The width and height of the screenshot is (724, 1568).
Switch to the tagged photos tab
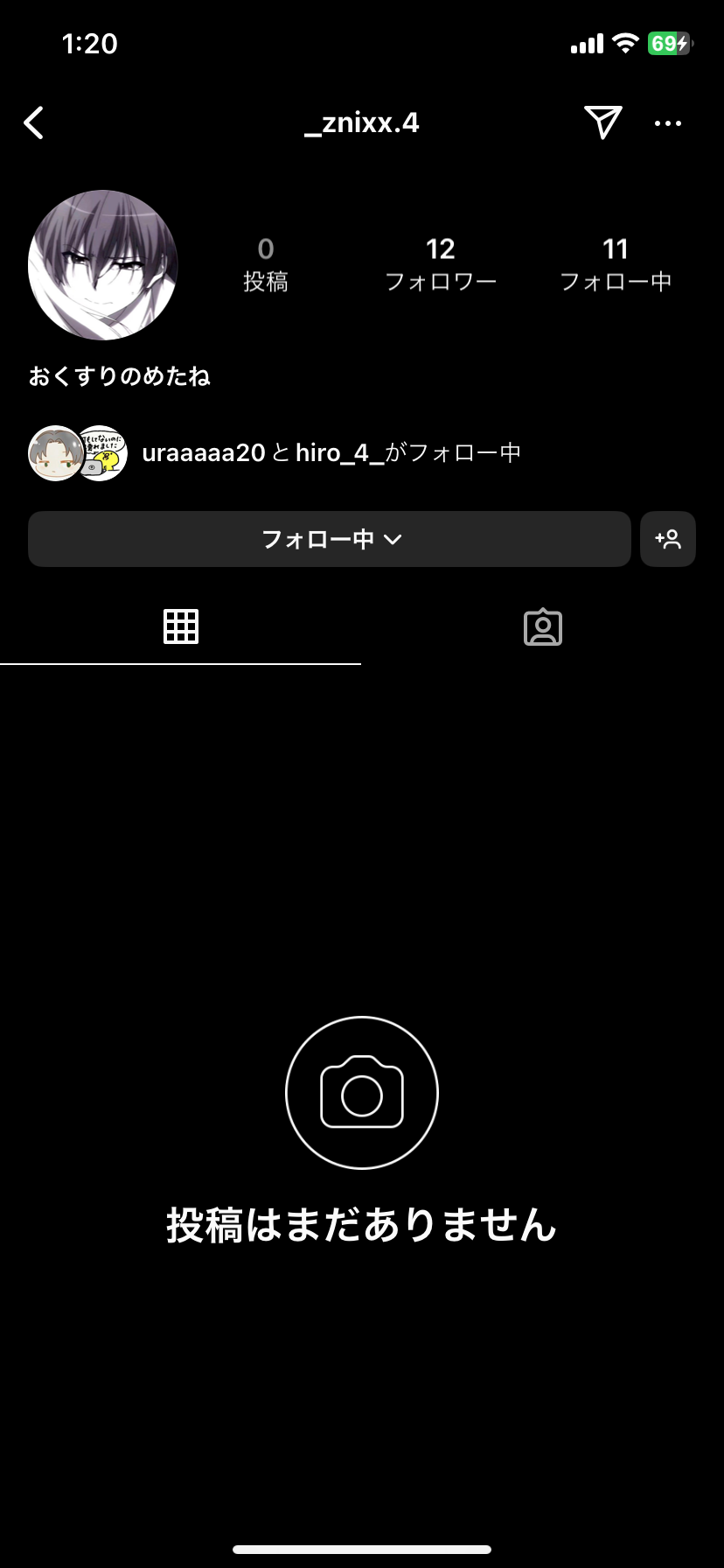click(x=542, y=626)
